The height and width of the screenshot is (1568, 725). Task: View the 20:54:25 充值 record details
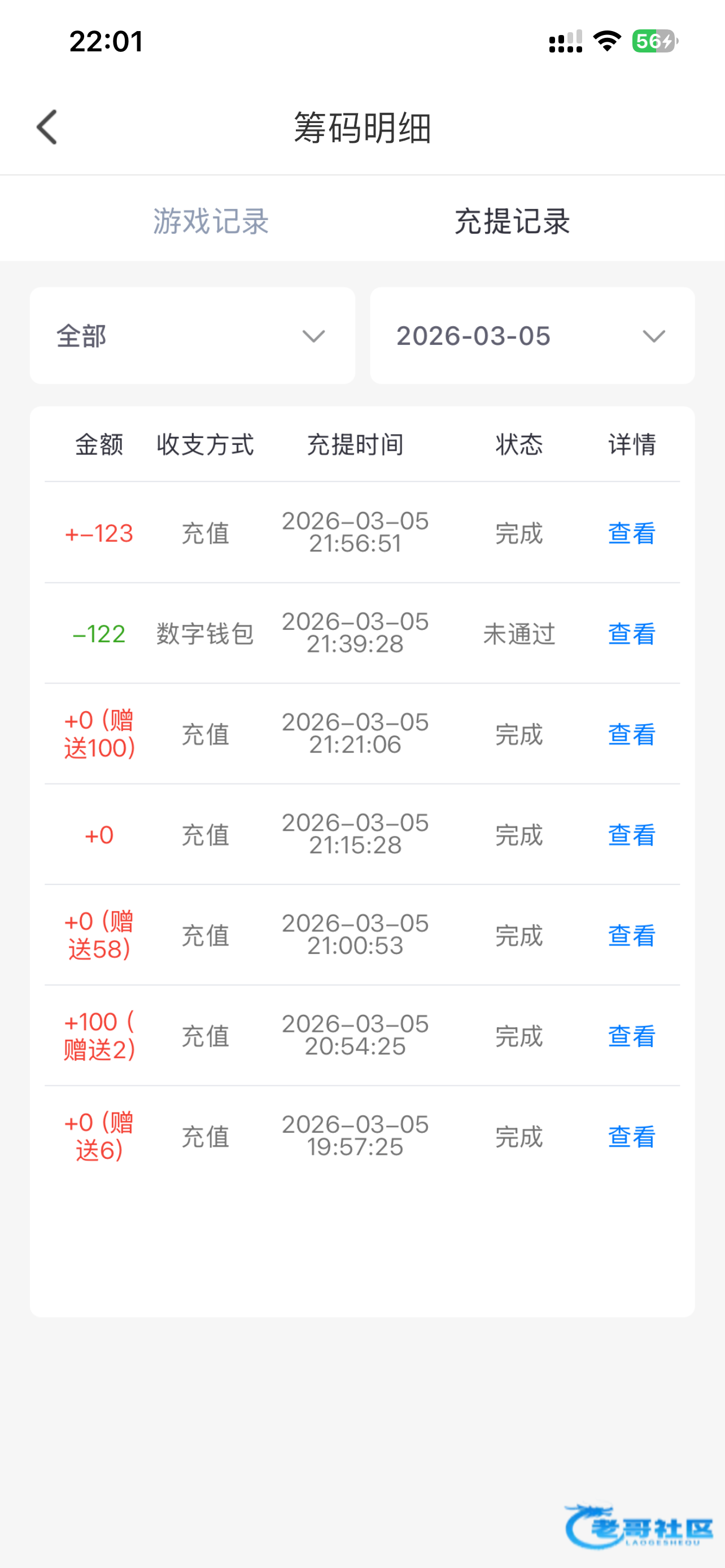click(631, 1035)
